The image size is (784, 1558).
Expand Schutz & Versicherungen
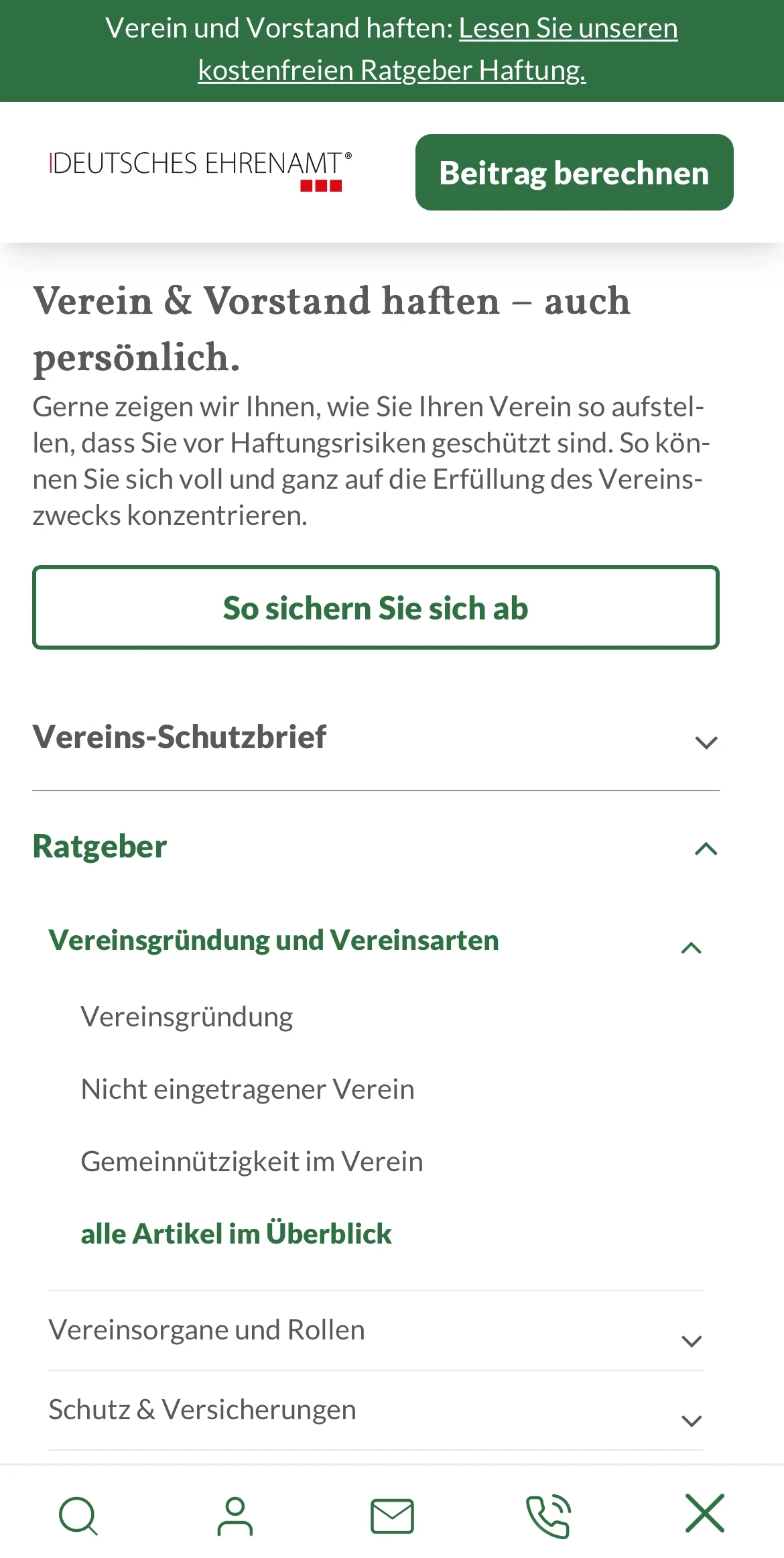pos(691,1420)
